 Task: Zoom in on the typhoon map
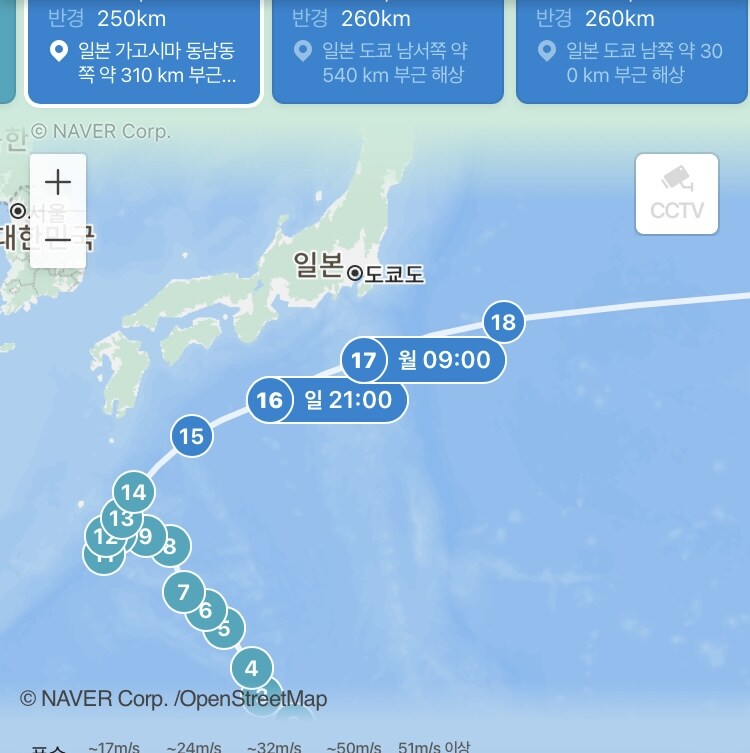tap(58, 183)
